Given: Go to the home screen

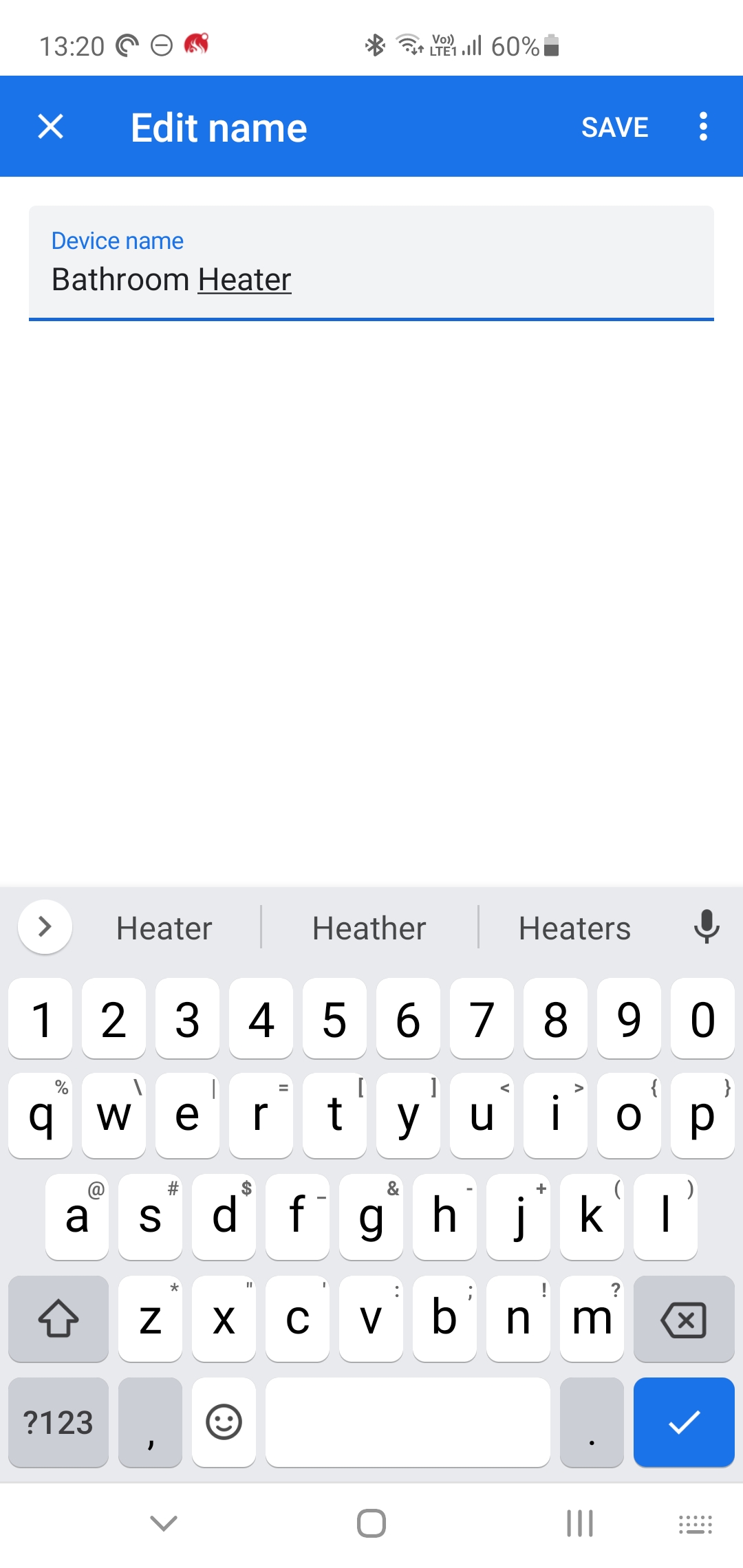Looking at the screenshot, I should (371, 1523).
